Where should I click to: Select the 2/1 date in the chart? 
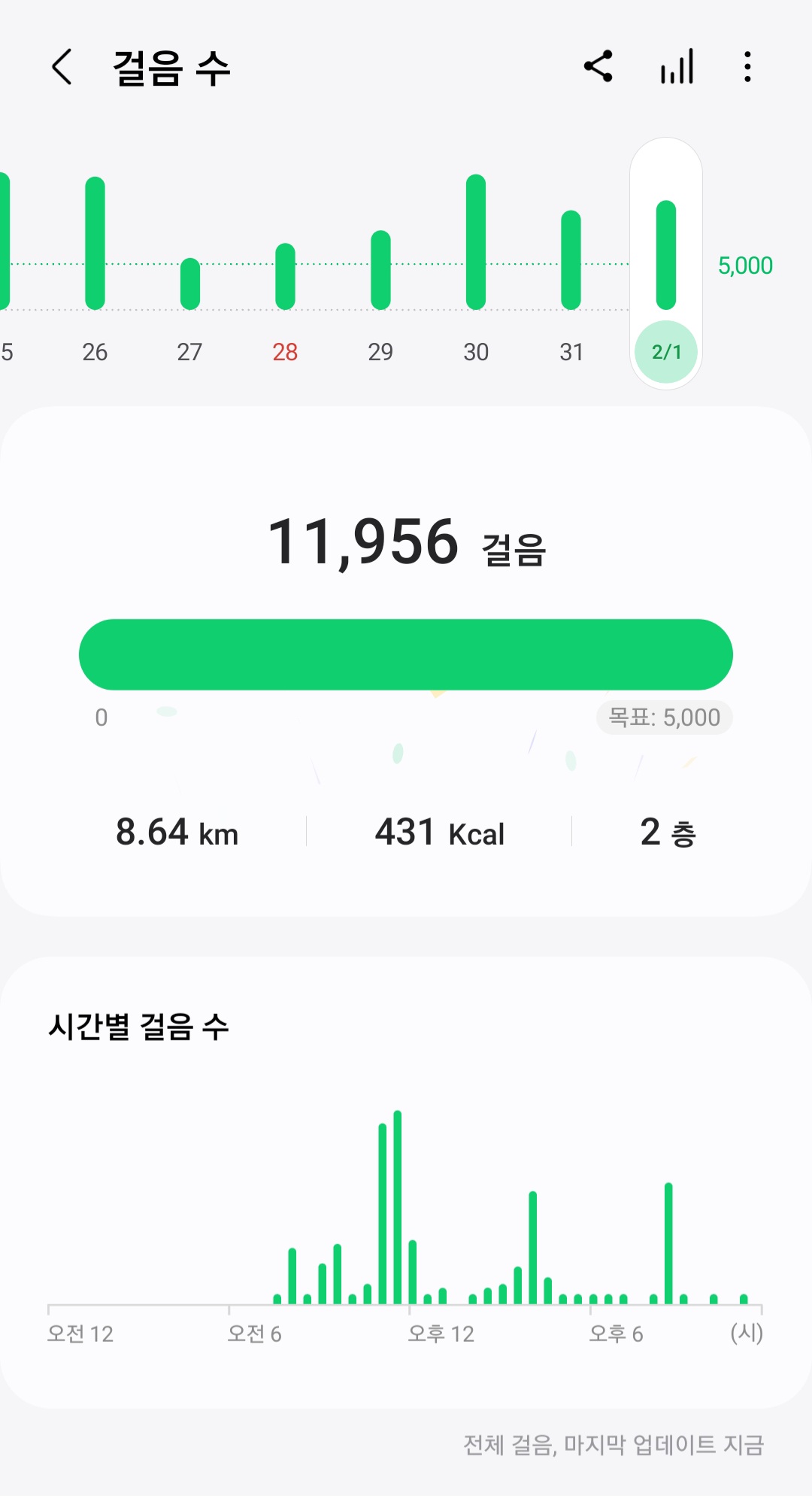pos(666,351)
